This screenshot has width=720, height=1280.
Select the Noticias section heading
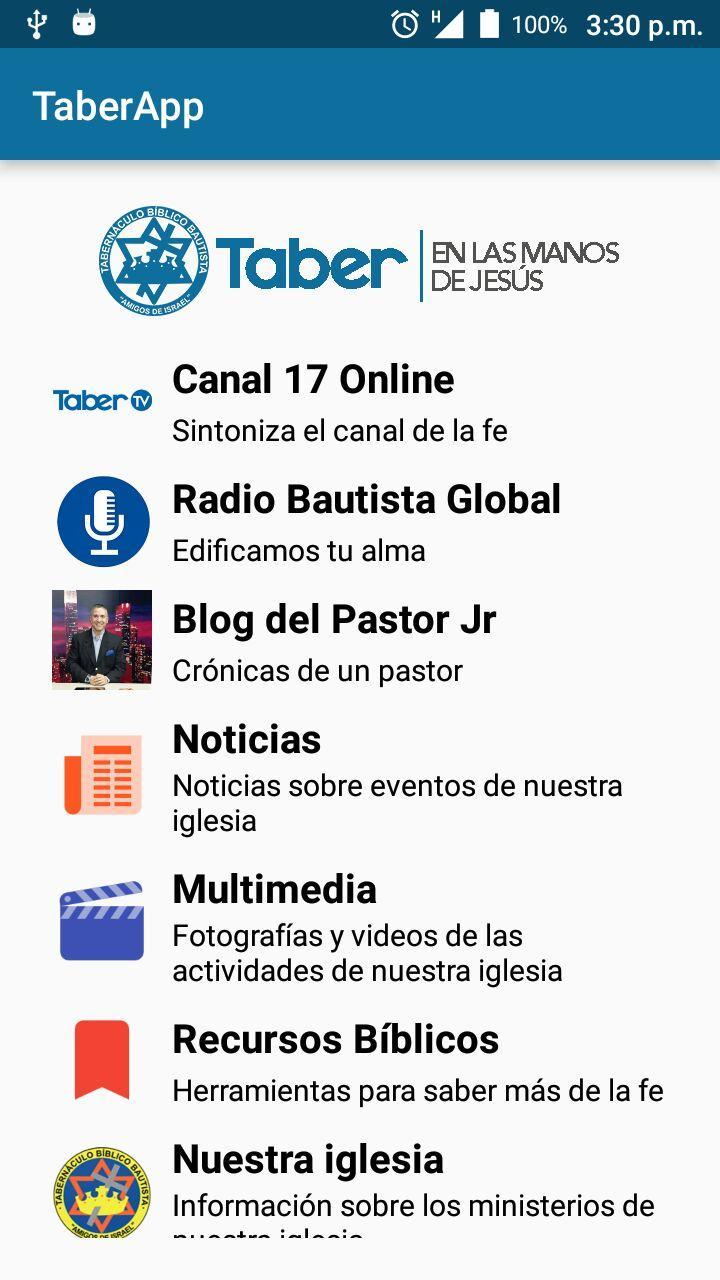246,740
